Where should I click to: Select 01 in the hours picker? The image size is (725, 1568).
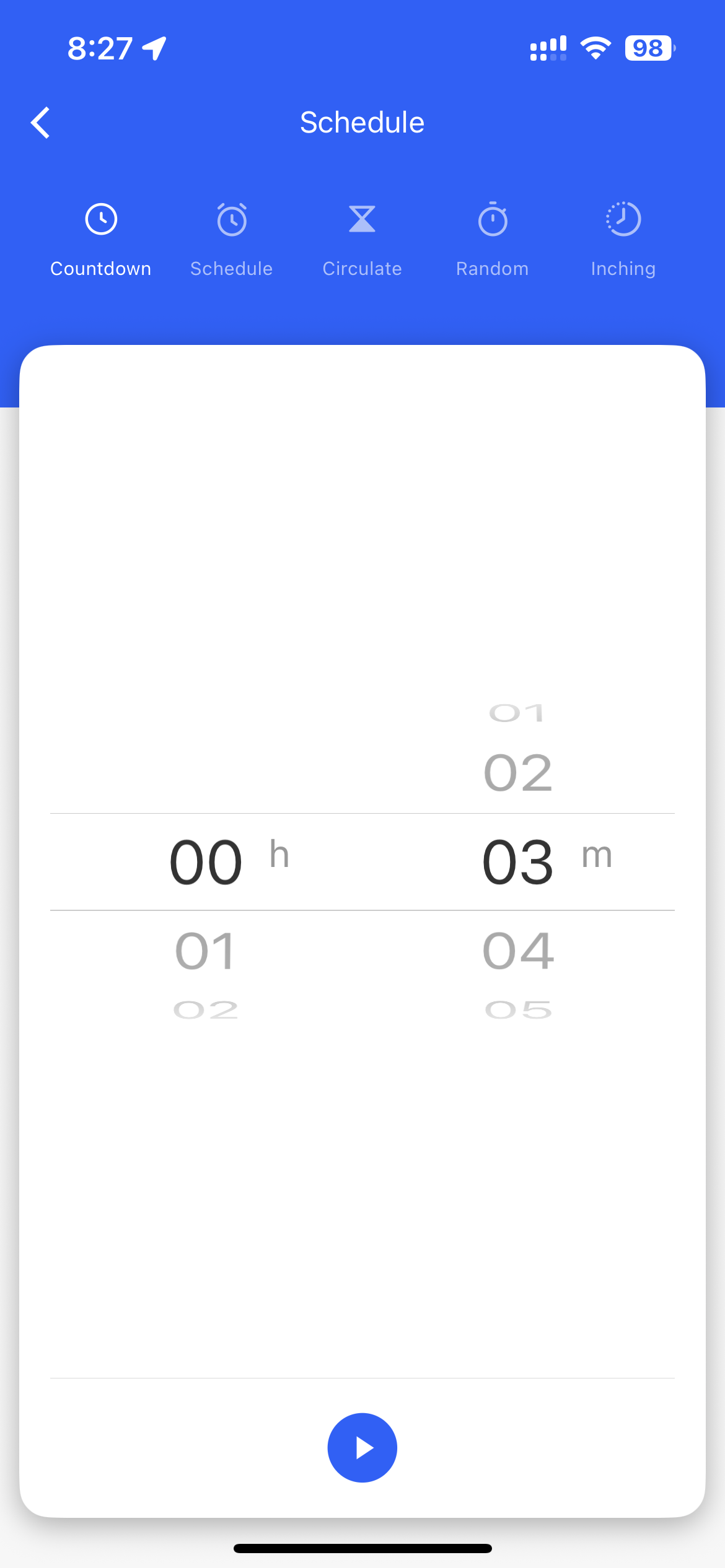205,951
